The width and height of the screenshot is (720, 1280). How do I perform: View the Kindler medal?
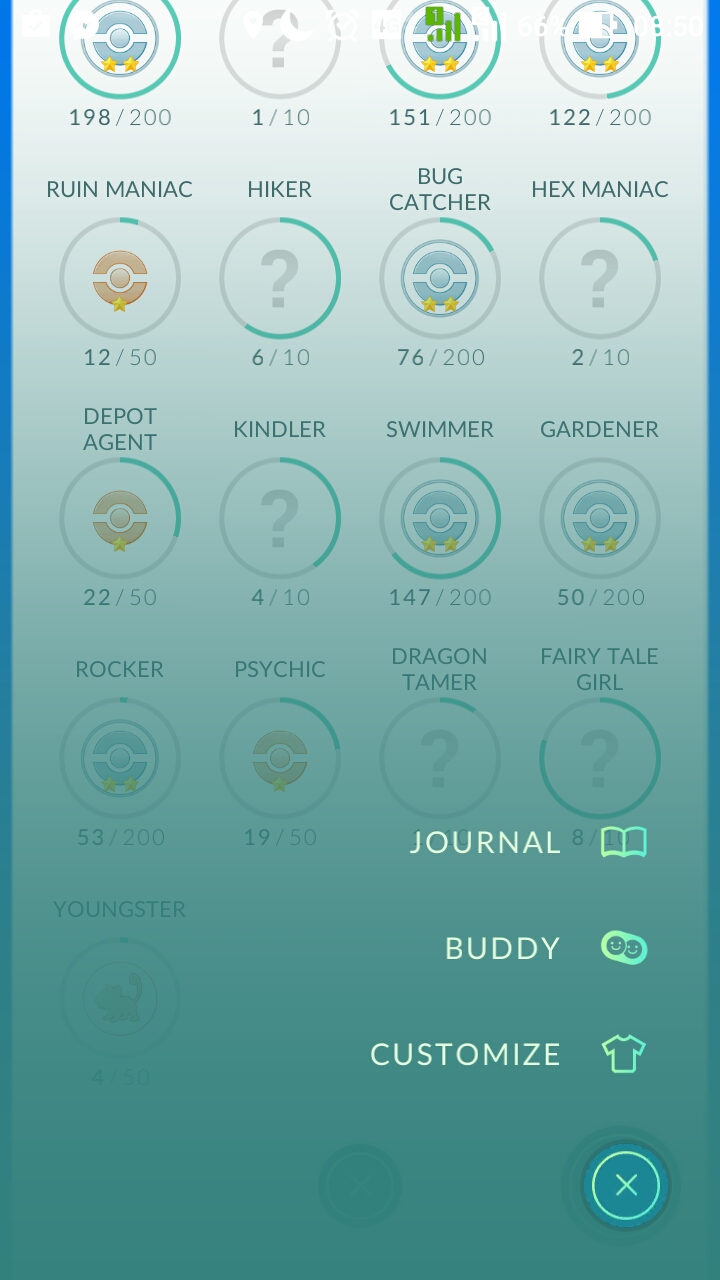[280, 518]
